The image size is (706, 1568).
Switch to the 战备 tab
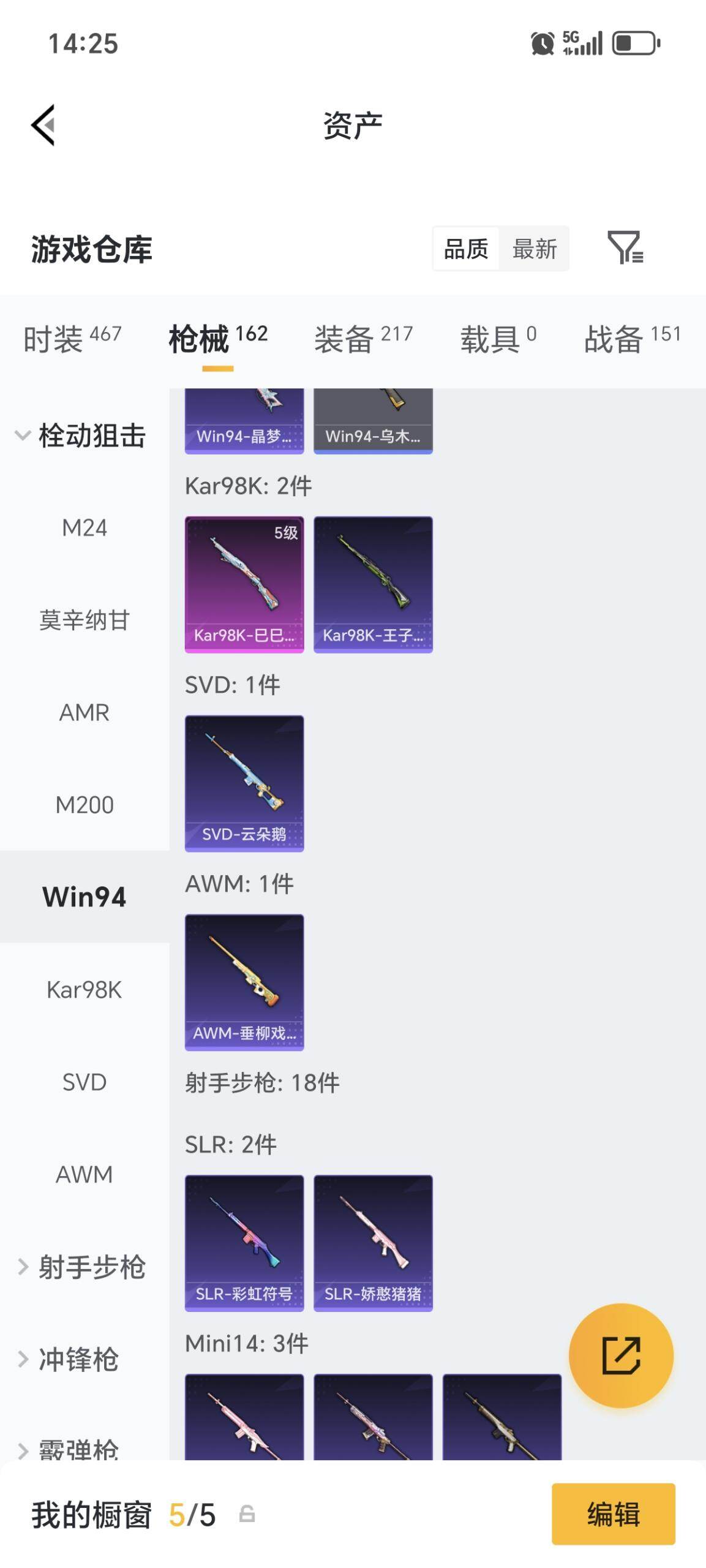point(633,338)
